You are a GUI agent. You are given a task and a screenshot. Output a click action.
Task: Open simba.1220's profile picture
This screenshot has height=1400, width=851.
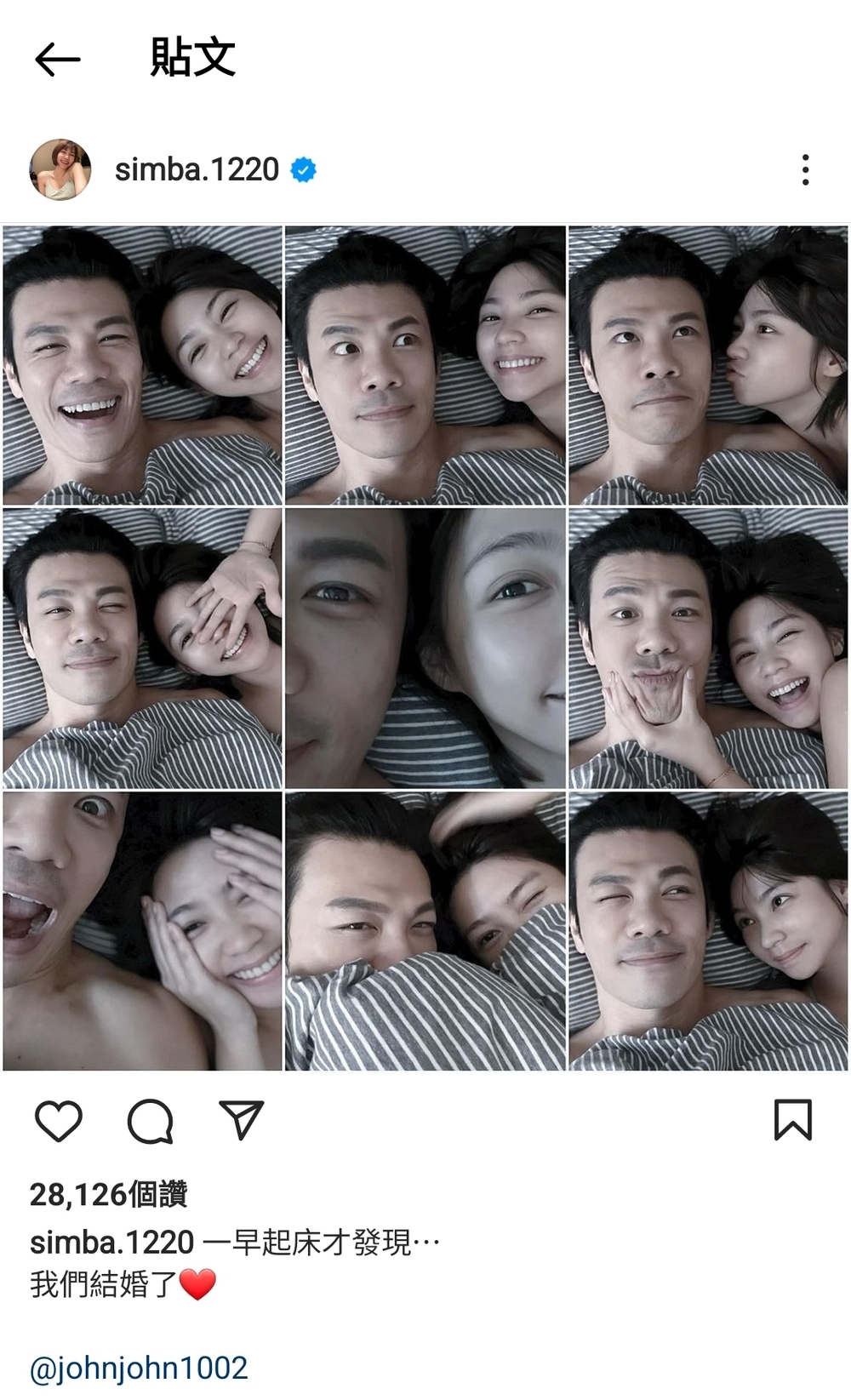pos(60,169)
